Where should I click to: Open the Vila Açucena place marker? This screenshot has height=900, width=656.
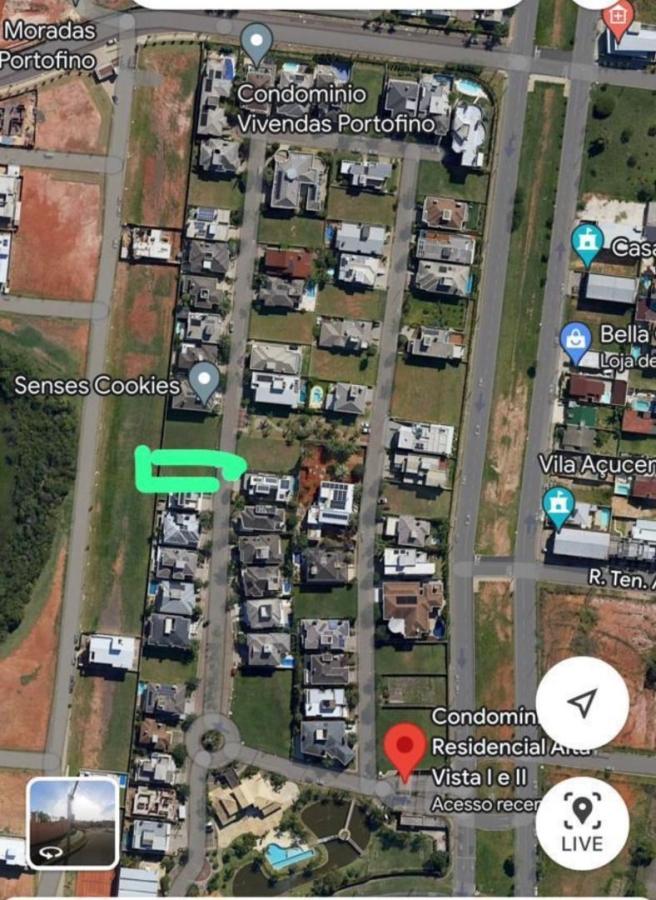coord(559,504)
